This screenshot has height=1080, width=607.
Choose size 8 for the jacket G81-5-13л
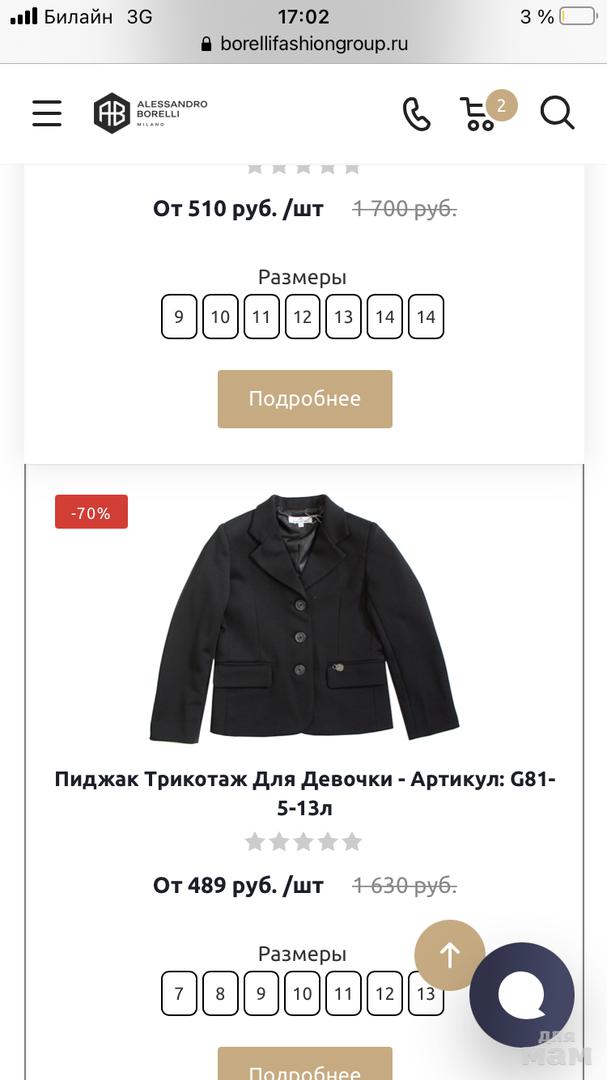click(x=220, y=994)
